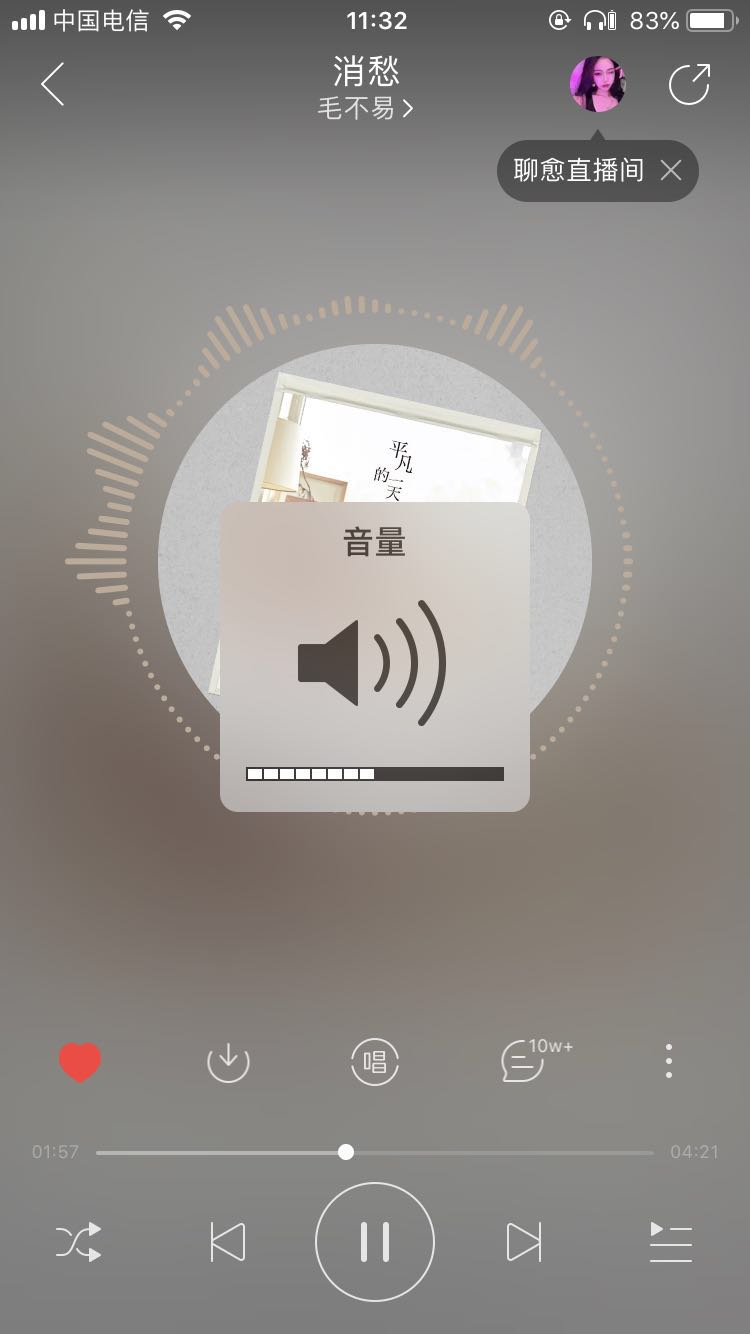Image resolution: width=750 pixels, height=1334 pixels.
Task: Open the karaoke sing (唱) feature
Action: (374, 1063)
